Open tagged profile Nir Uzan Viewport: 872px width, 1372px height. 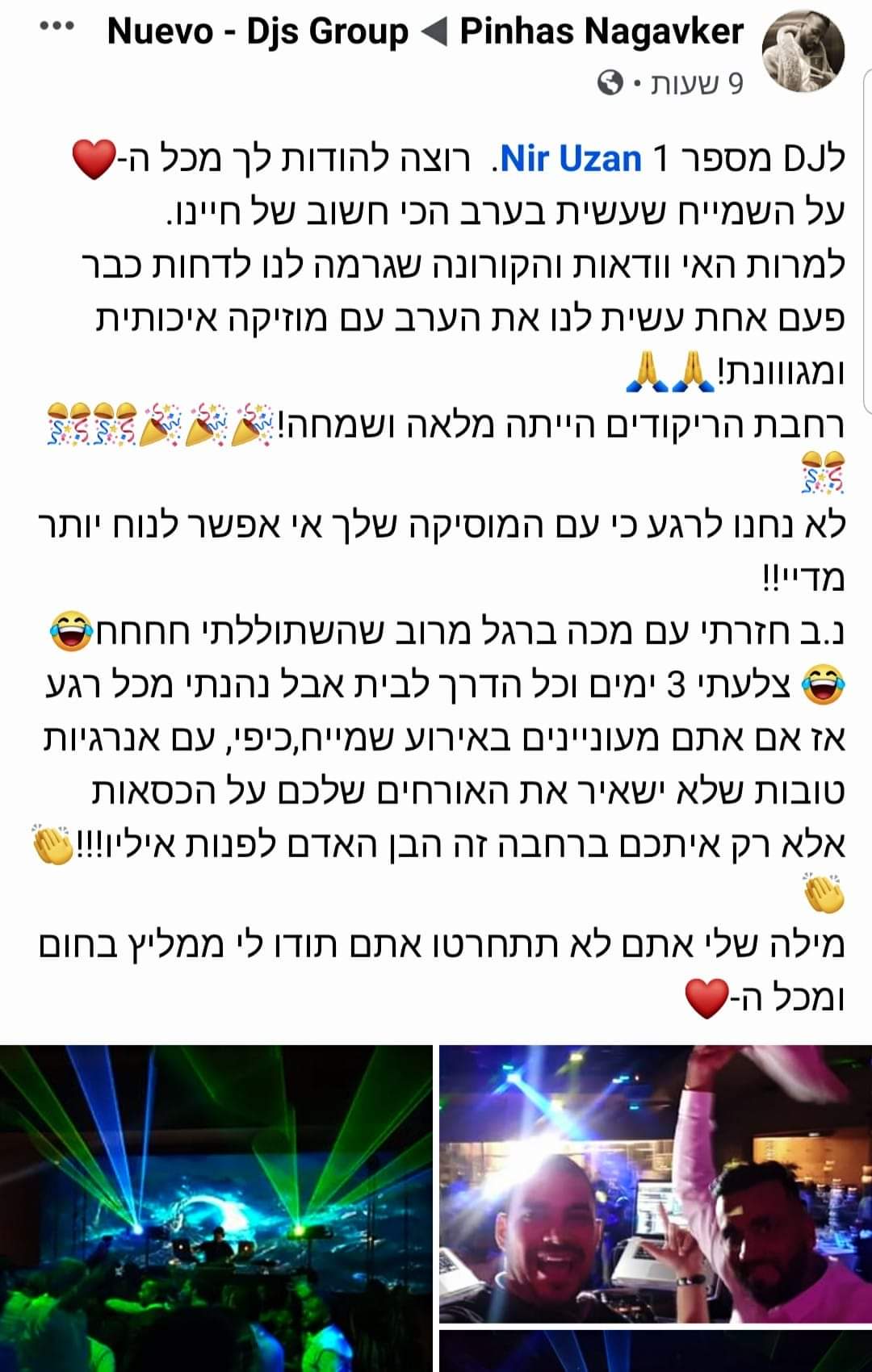tap(571, 159)
